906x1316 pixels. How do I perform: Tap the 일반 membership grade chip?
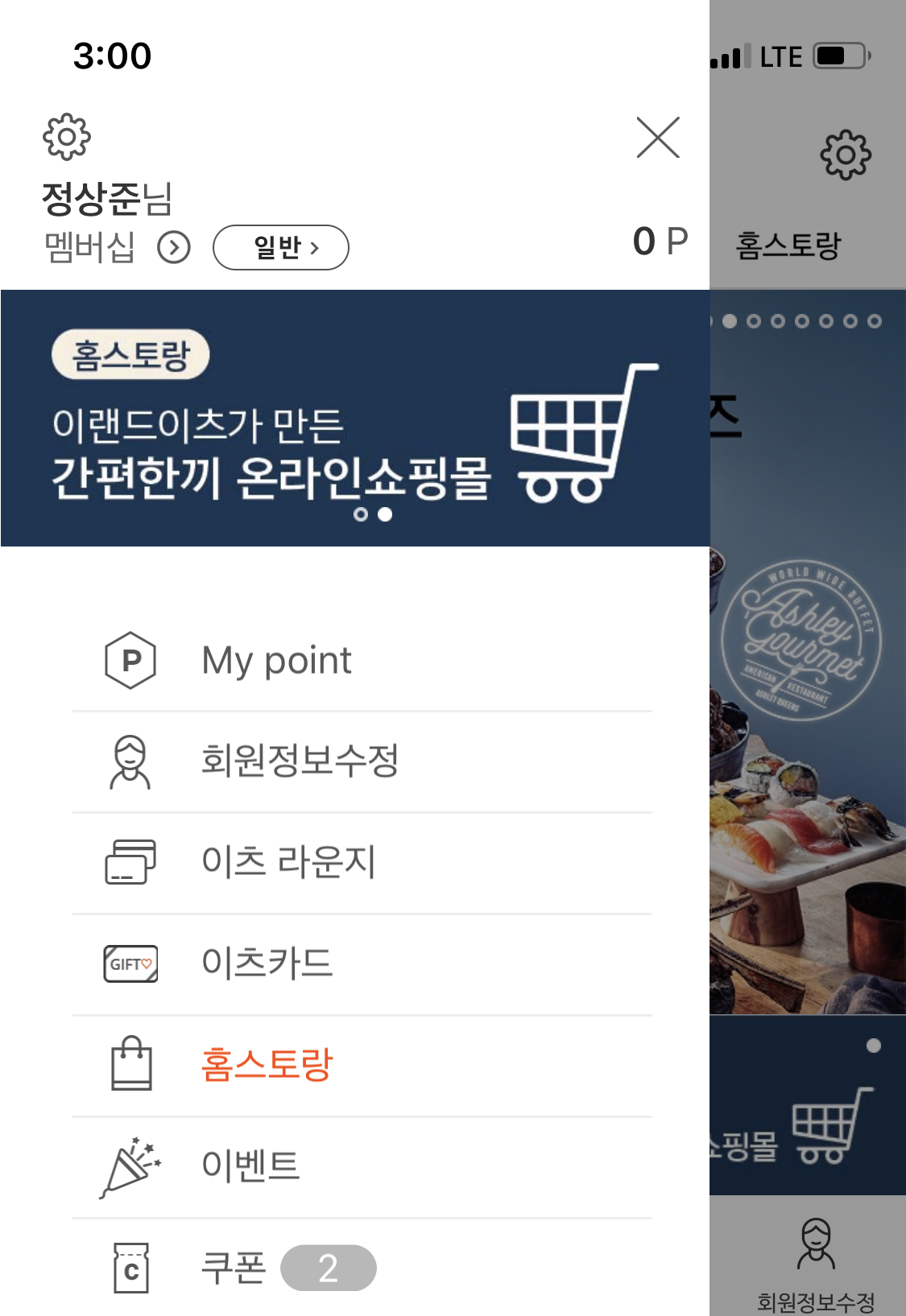[280, 248]
